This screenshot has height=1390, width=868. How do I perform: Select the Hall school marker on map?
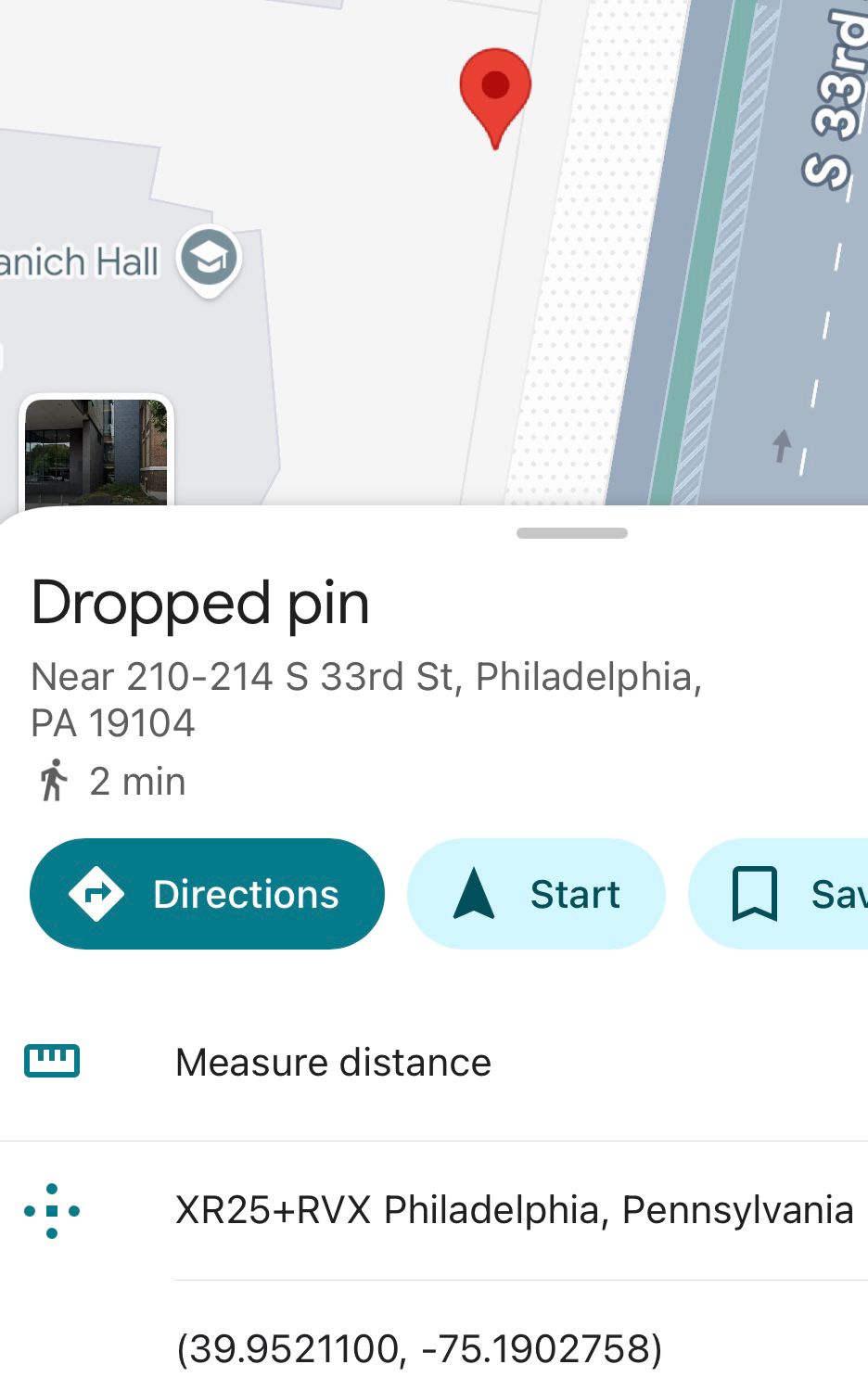tap(210, 260)
